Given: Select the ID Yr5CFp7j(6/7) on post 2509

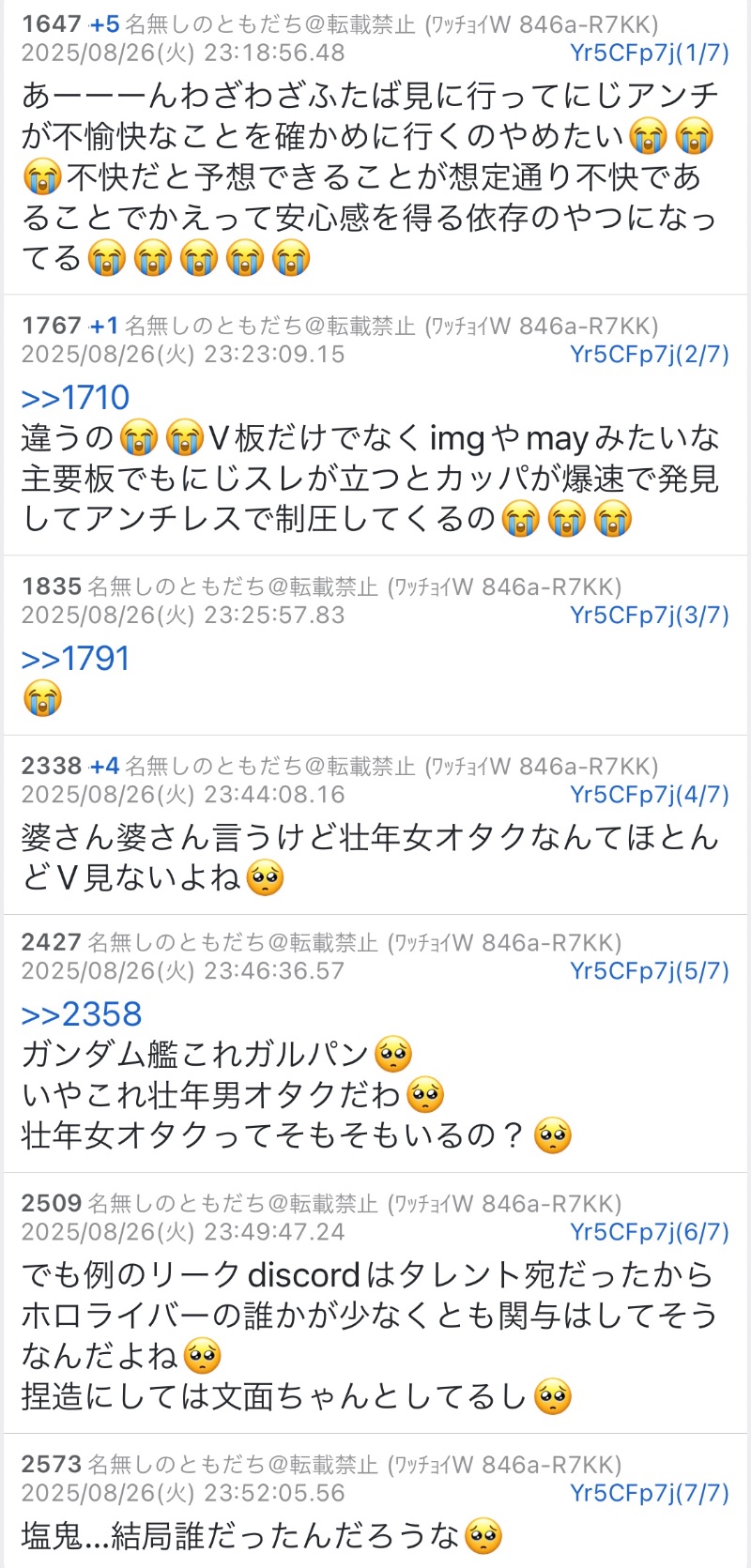Looking at the screenshot, I should [x=649, y=1231].
